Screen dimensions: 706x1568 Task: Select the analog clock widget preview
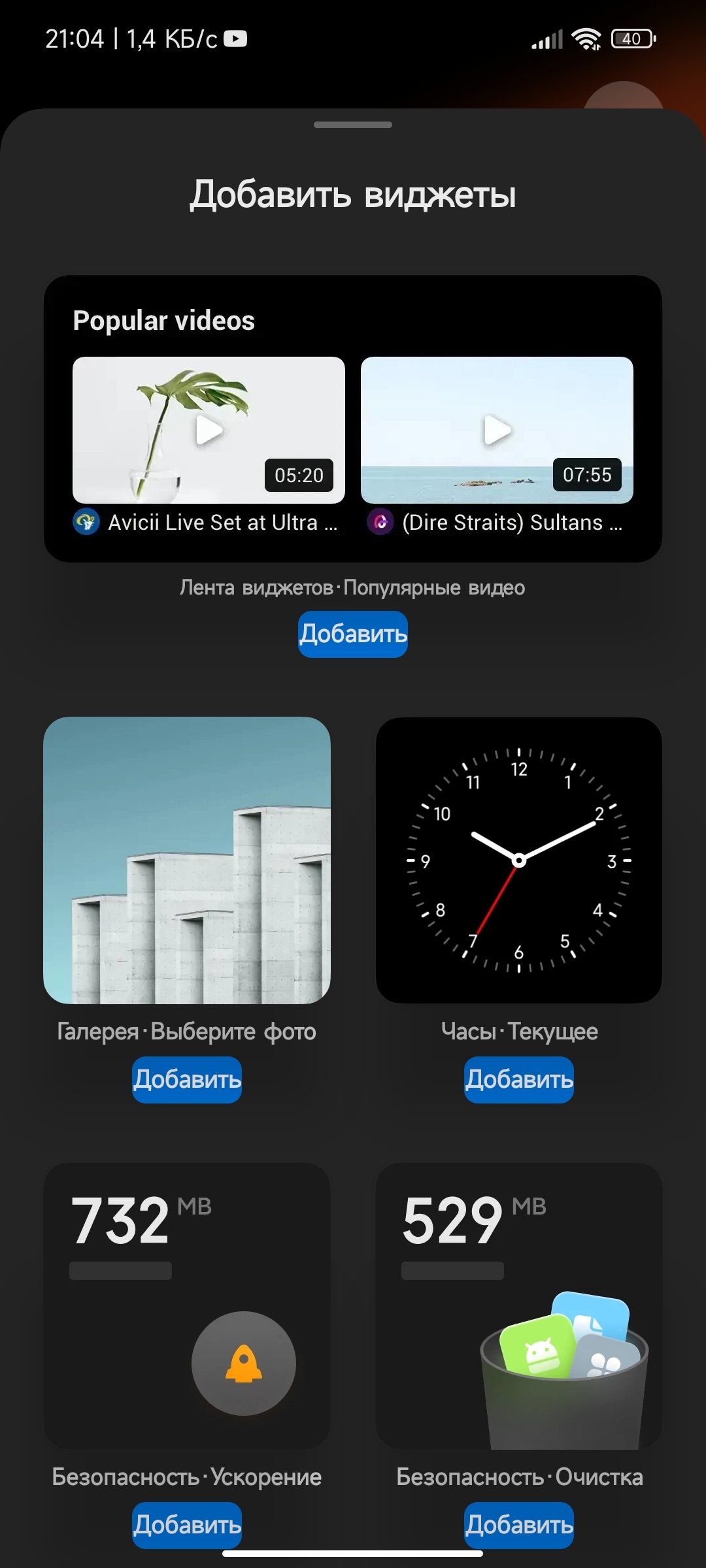click(519, 860)
